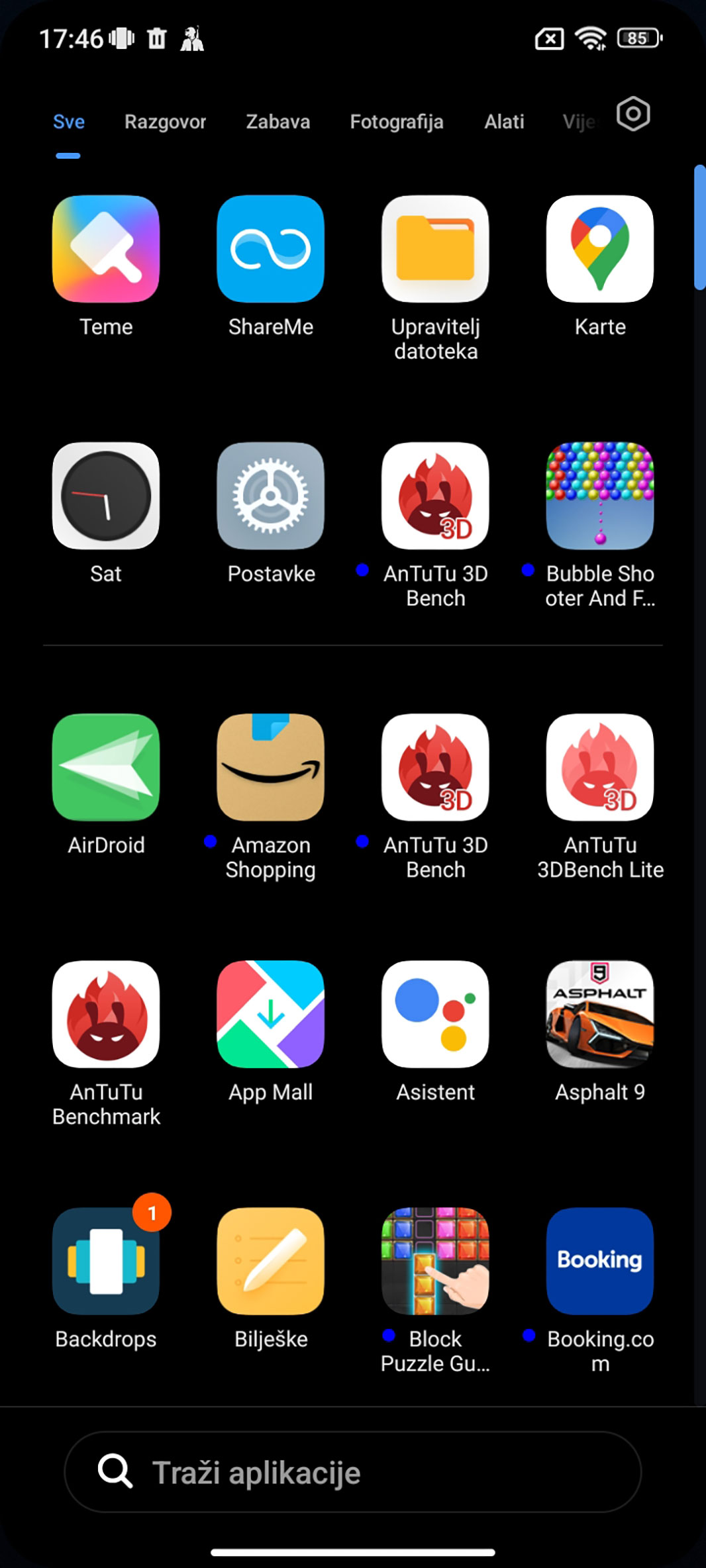Select the Fotografija category tab
Viewport: 706px width, 1568px height.
pos(396,122)
